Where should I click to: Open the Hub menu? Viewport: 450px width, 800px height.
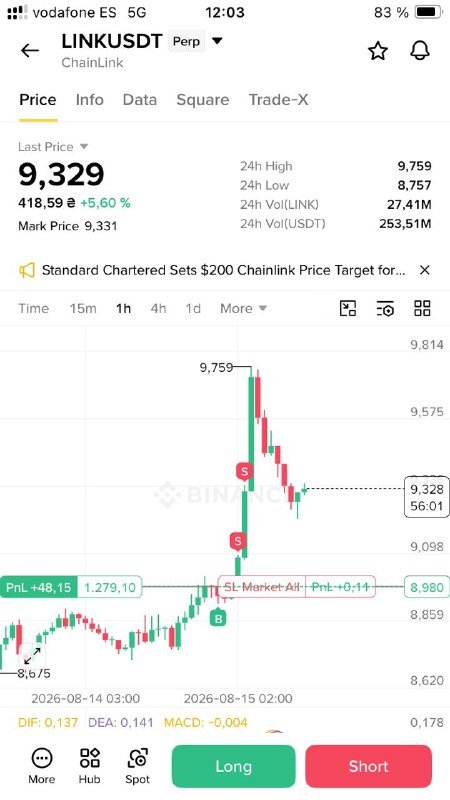coord(90,766)
